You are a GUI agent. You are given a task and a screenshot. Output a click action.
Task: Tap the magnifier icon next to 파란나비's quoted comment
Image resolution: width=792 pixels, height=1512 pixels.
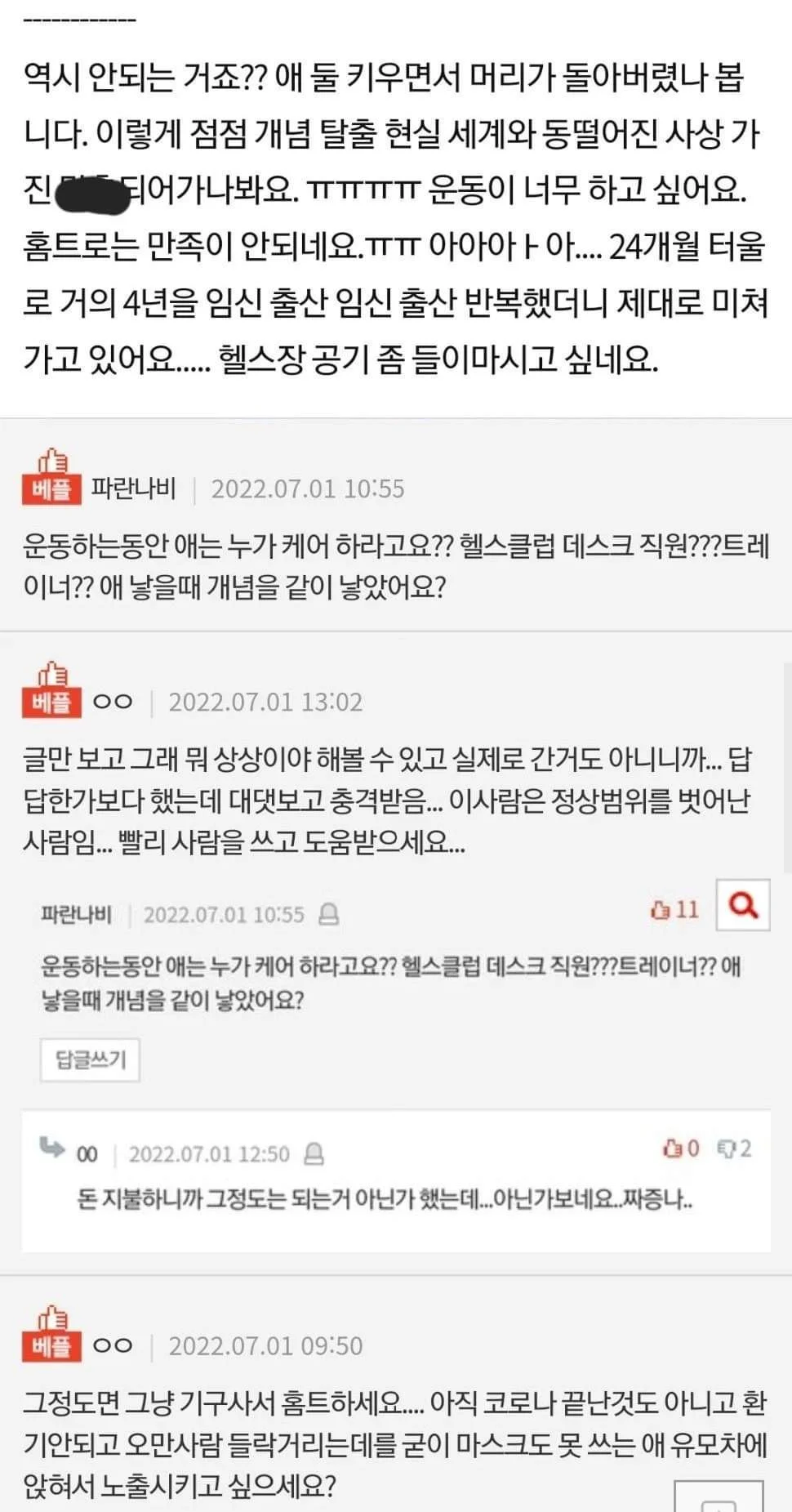[x=742, y=905]
